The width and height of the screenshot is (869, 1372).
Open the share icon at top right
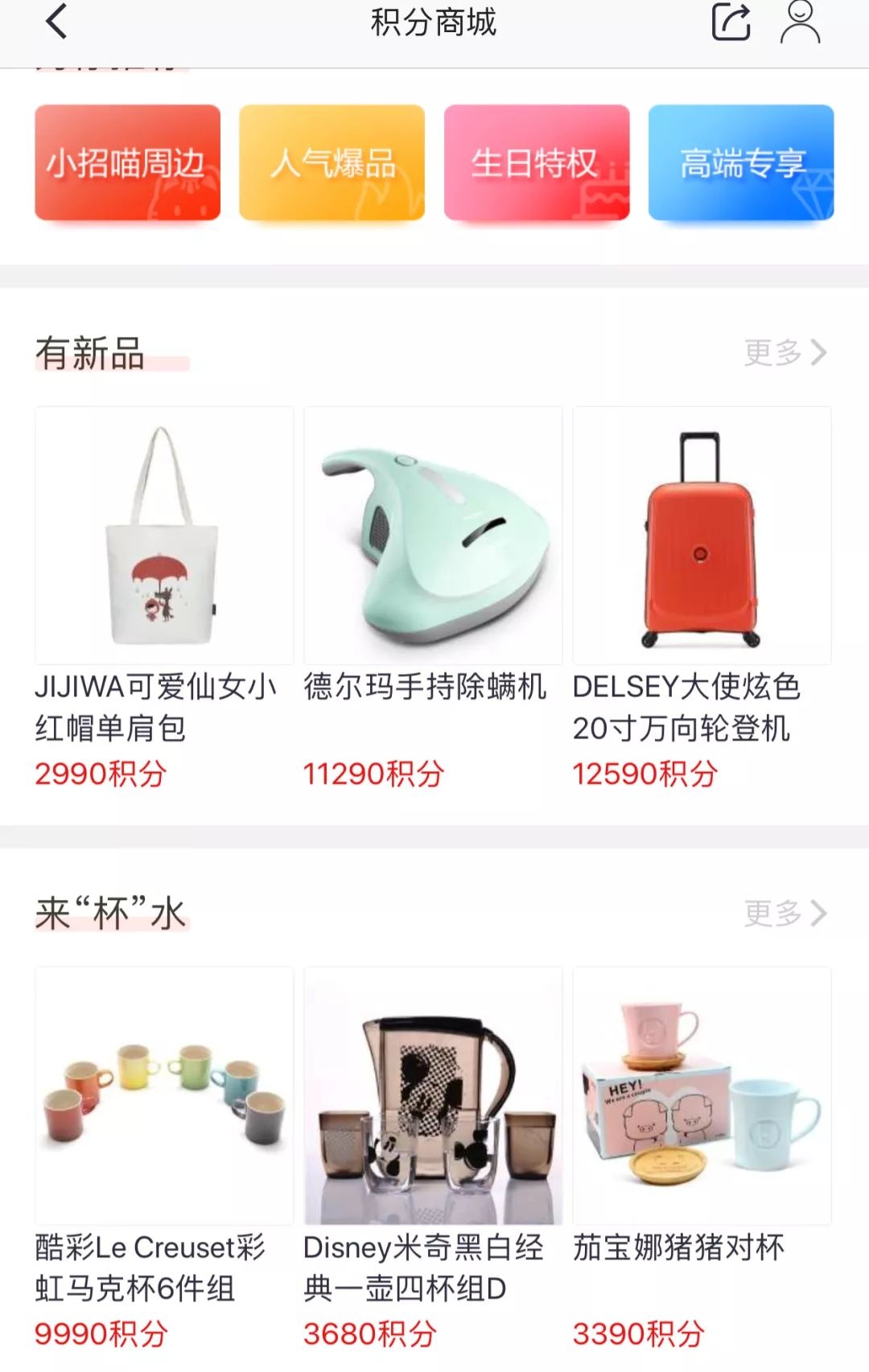point(731,24)
